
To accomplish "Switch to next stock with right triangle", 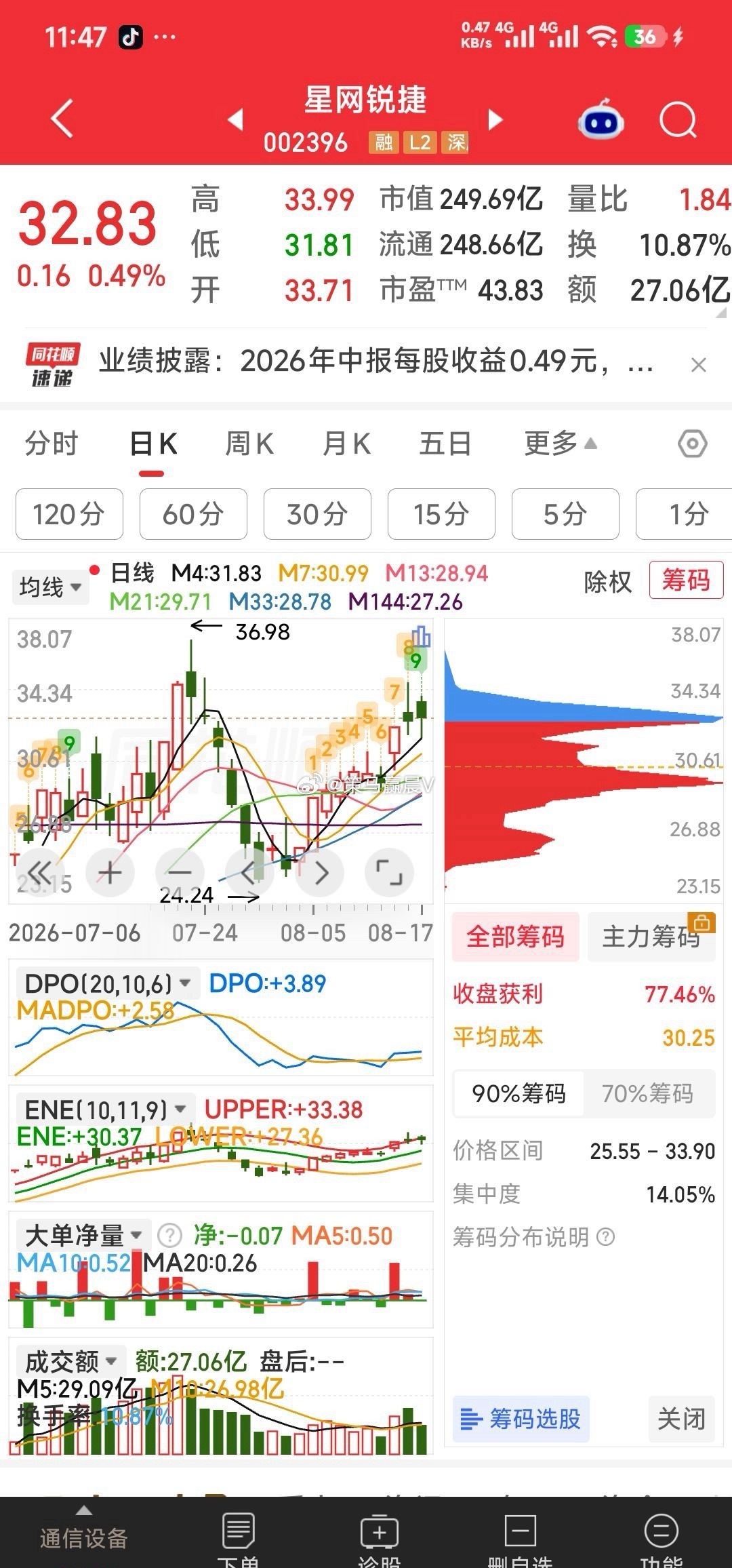I will click(x=496, y=120).
